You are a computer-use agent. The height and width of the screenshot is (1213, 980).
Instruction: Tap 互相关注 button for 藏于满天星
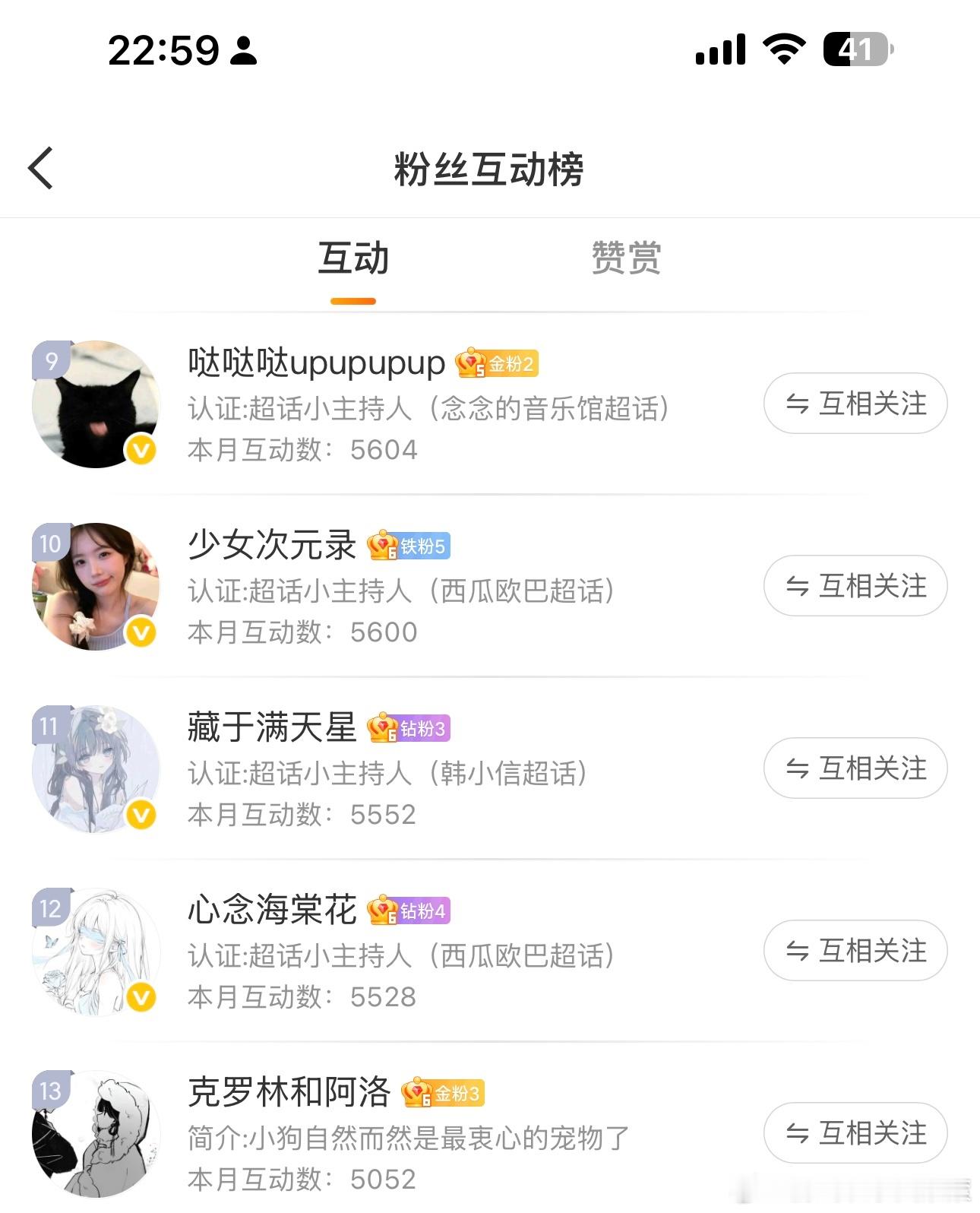point(855,768)
